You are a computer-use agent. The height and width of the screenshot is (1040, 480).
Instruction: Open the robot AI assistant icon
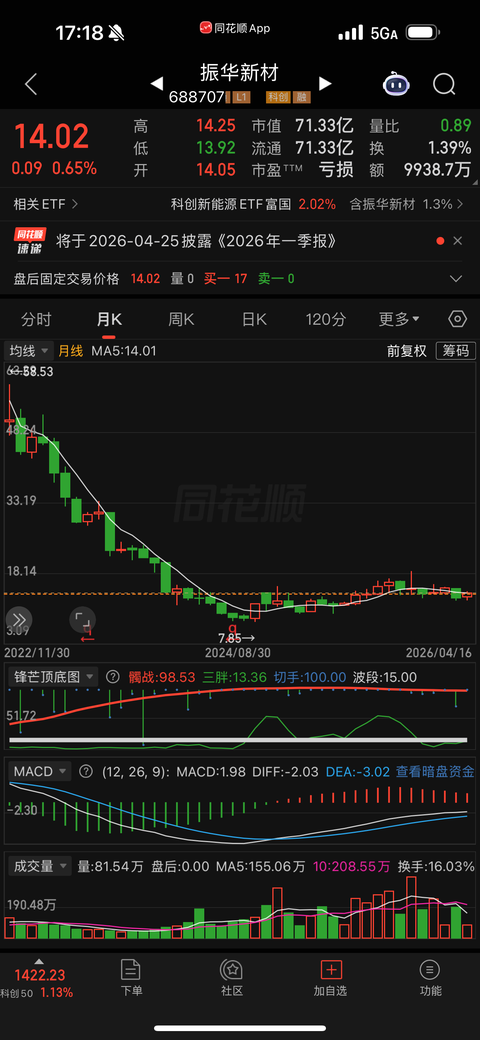pyautogui.click(x=396, y=84)
